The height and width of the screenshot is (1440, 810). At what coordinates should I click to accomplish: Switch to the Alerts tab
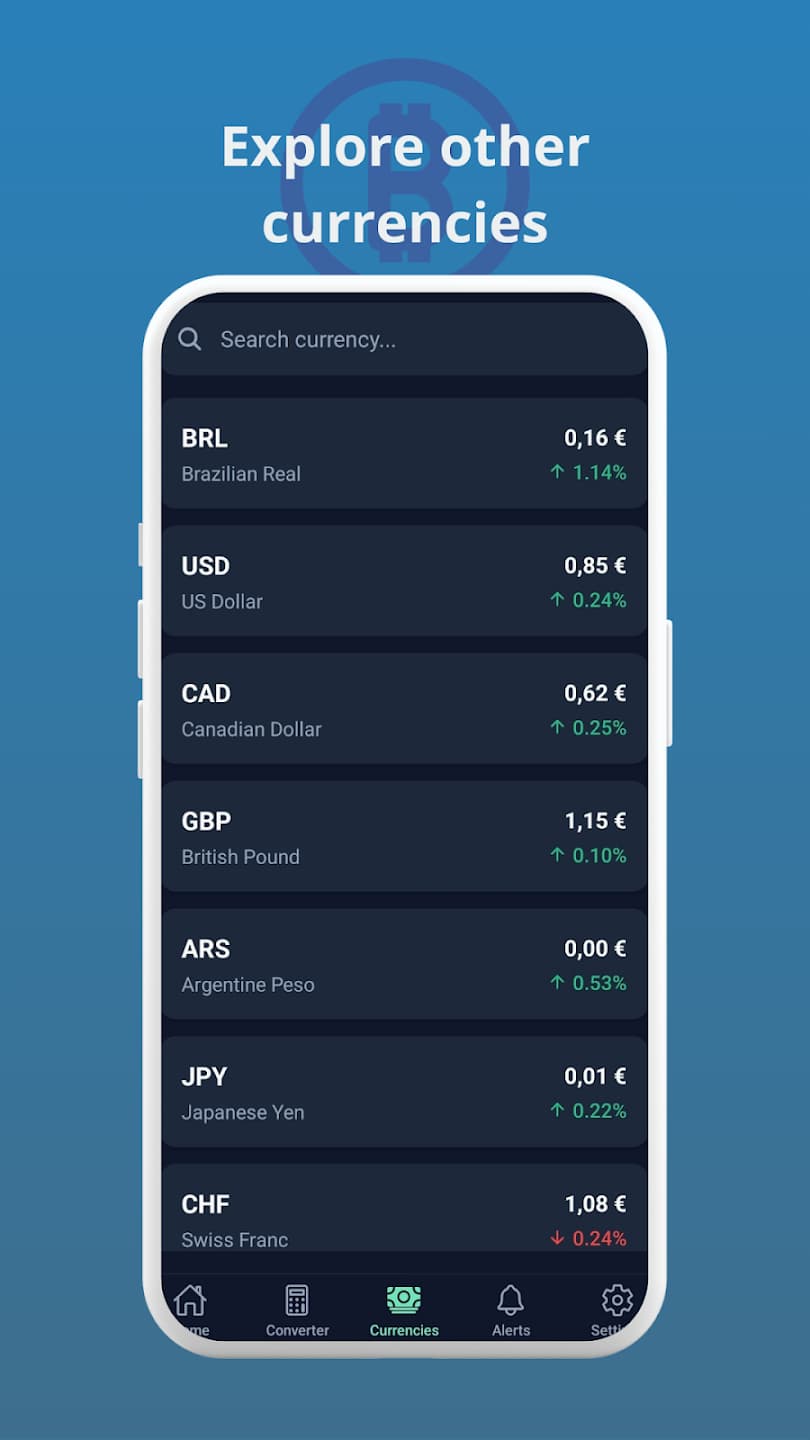coord(511,1308)
